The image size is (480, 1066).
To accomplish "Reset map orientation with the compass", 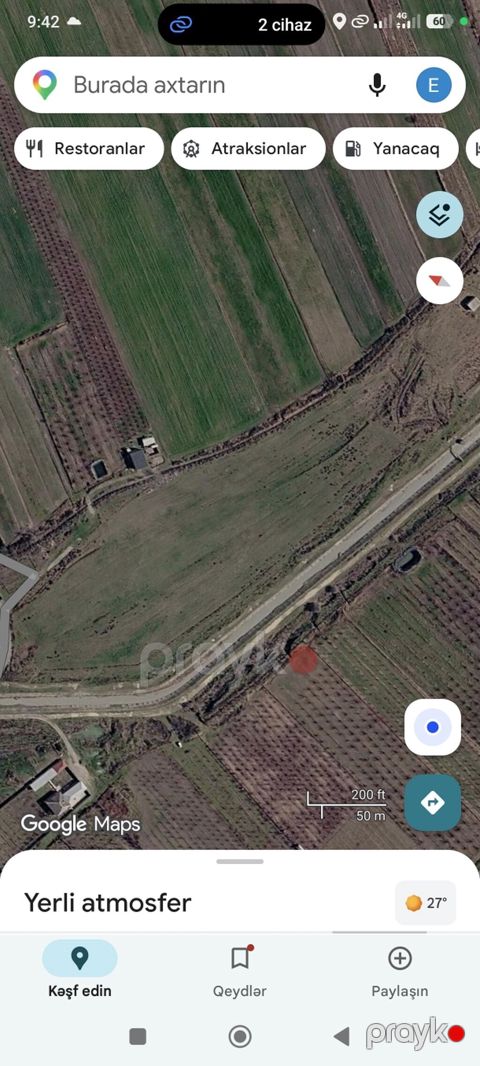I will click(439, 280).
